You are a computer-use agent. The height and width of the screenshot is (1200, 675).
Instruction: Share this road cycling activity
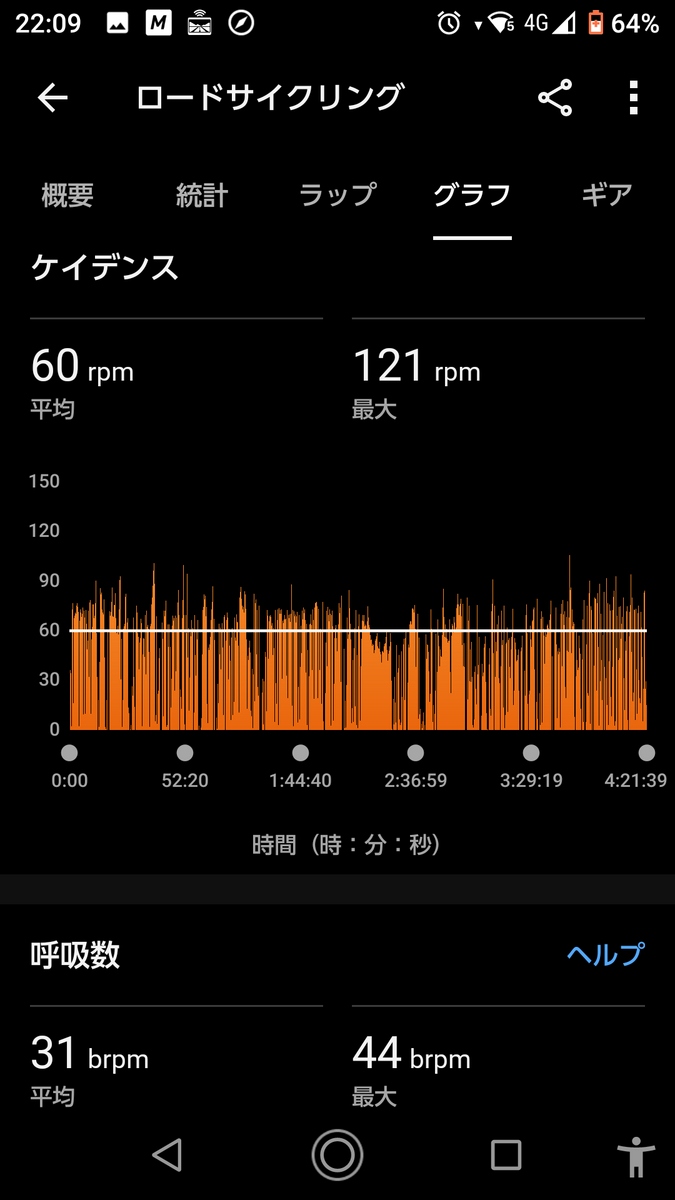click(x=555, y=97)
